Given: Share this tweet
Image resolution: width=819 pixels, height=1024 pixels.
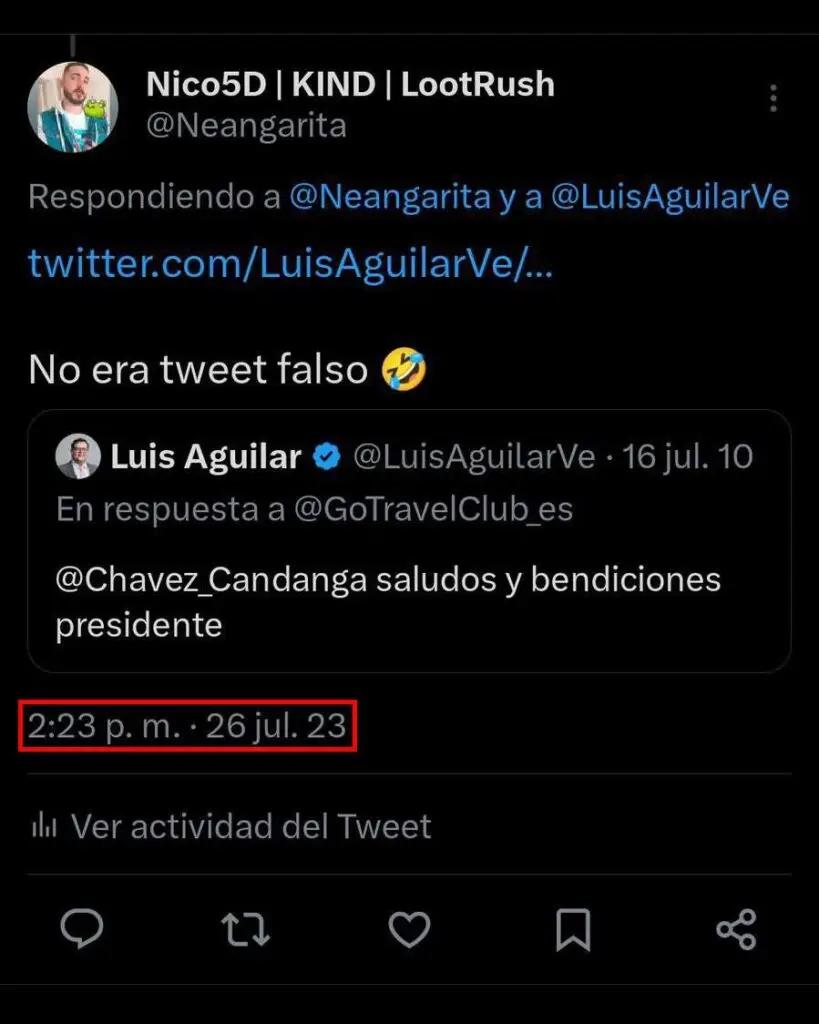Looking at the screenshot, I should [x=737, y=930].
